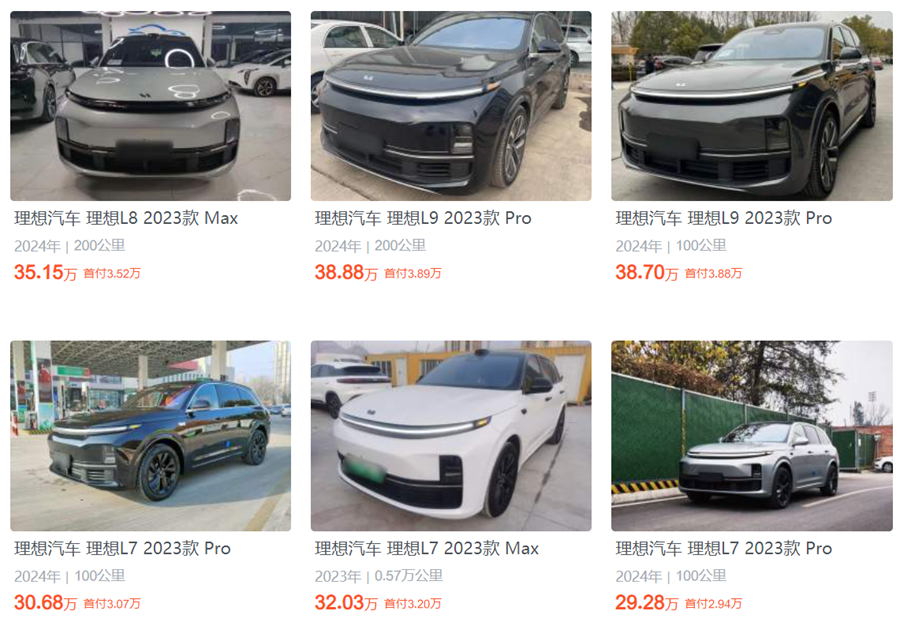The height and width of the screenshot is (622, 900).
Task: Open the 理想L9 Pro listing priced 38.88万
Action: [x=450, y=106]
